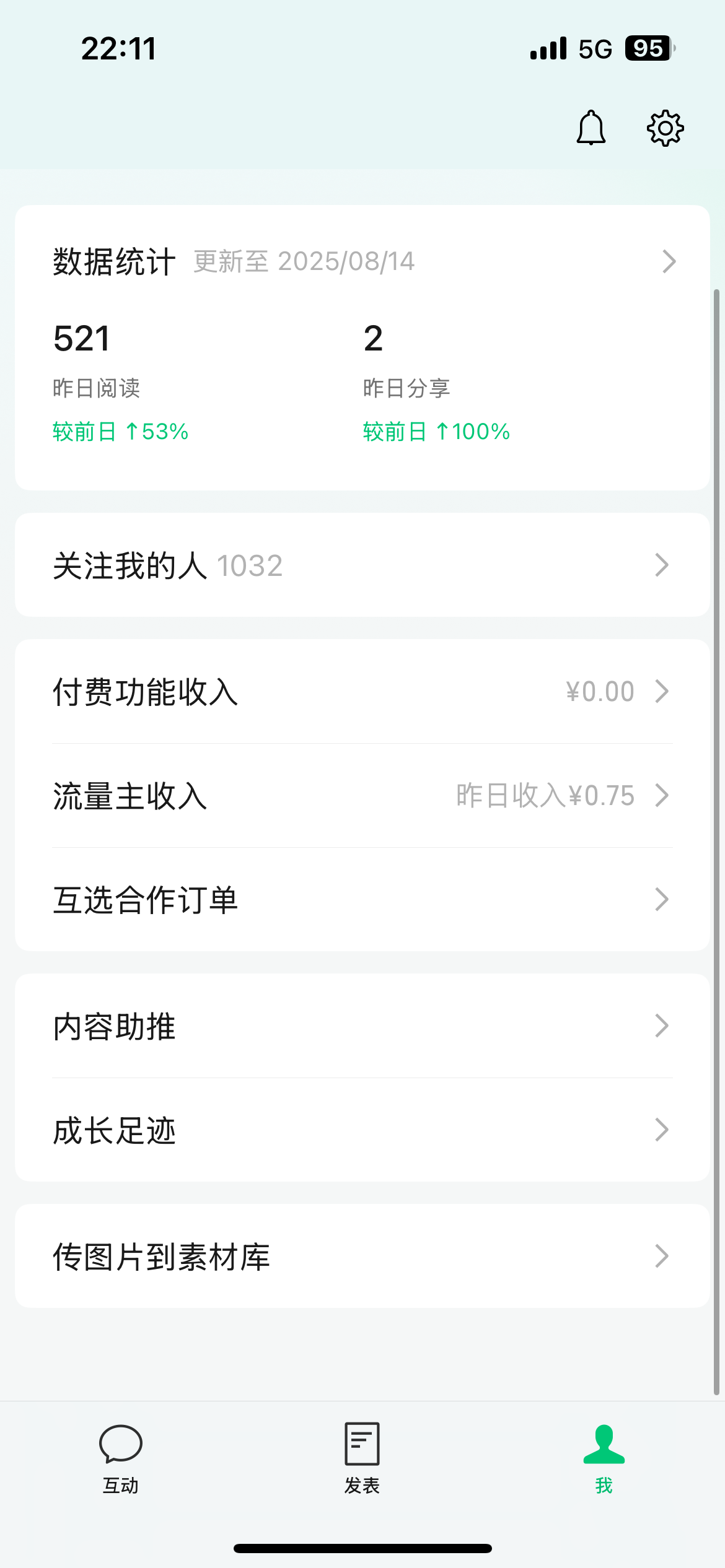Viewport: 725px width, 1568px height.
Task: View 关注我的人 followers list
Action: point(362,565)
